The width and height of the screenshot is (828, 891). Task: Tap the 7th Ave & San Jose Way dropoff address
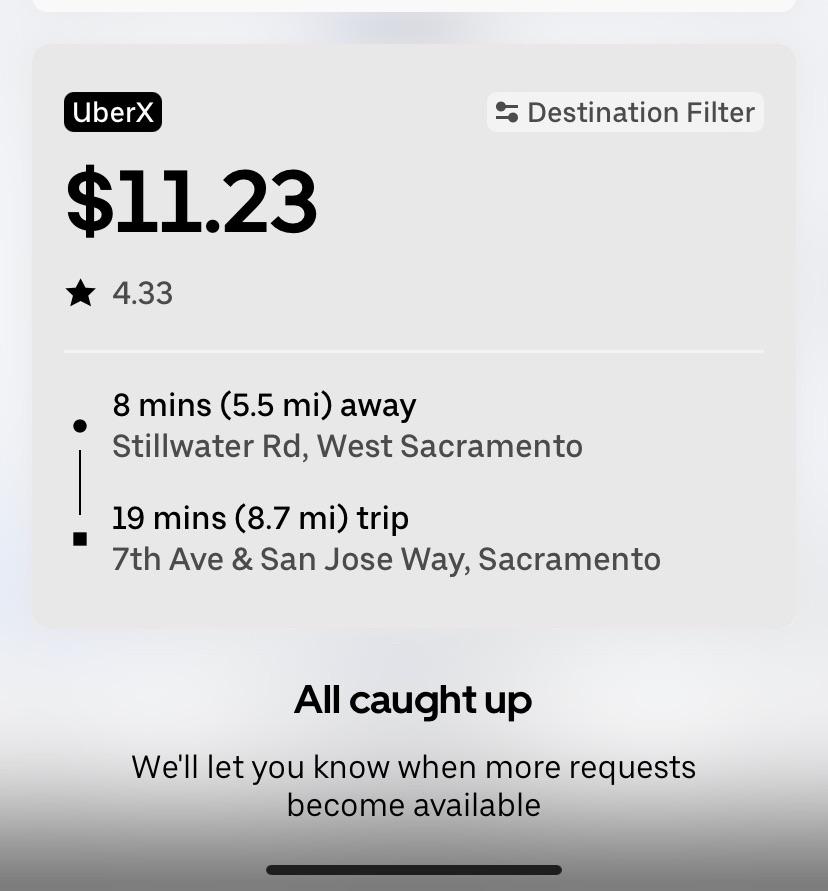[387, 558]
